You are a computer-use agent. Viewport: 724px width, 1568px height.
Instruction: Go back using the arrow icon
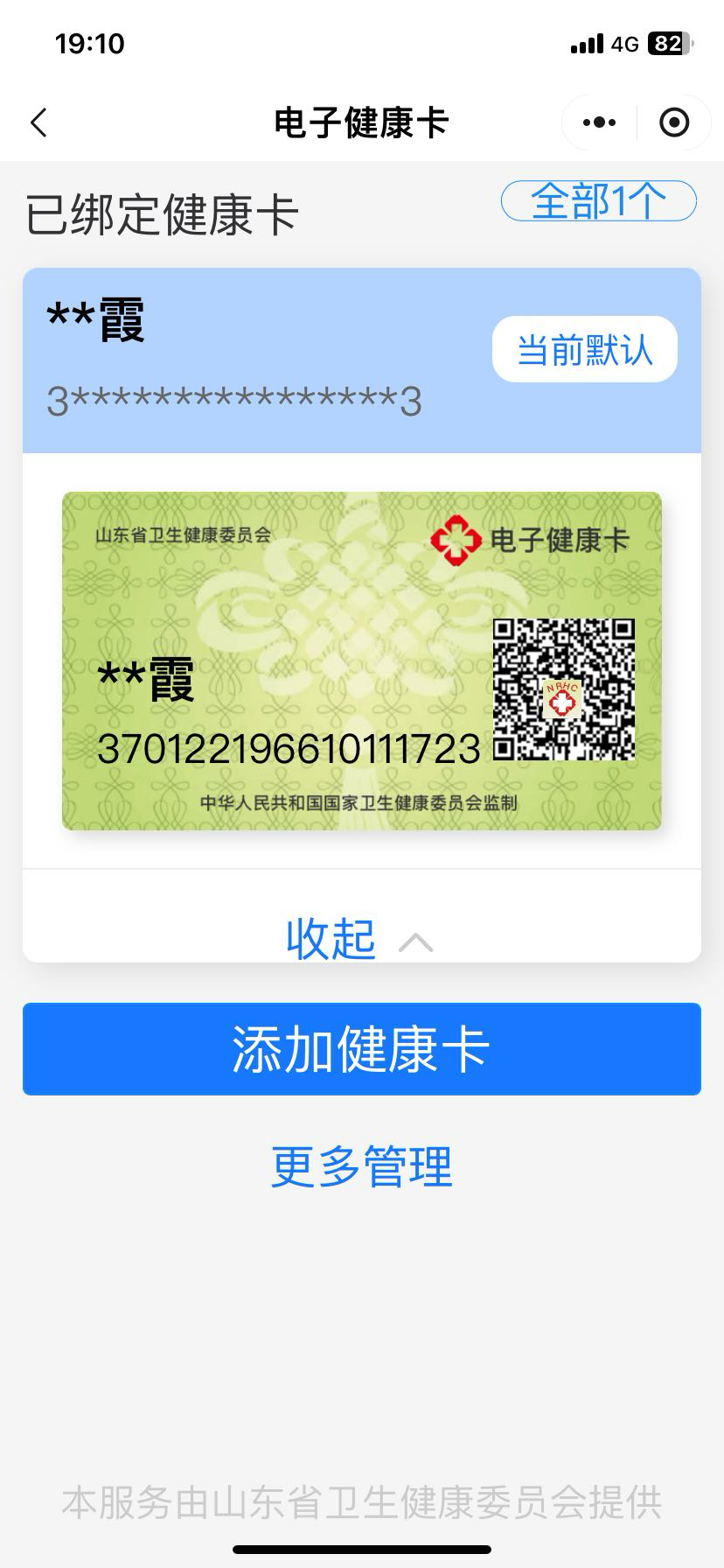[x=39, y=122]
